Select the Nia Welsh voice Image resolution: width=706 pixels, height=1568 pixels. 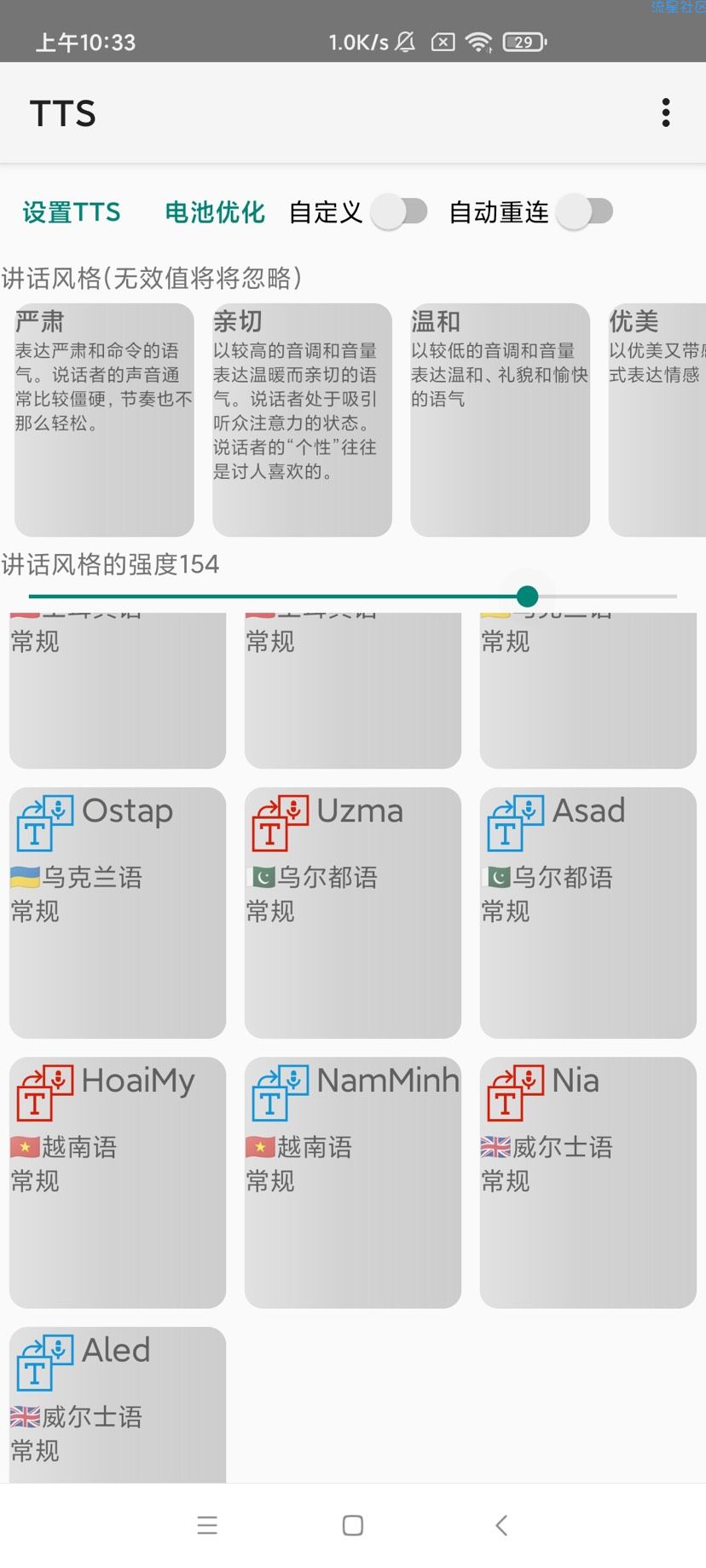point(588,1182)
